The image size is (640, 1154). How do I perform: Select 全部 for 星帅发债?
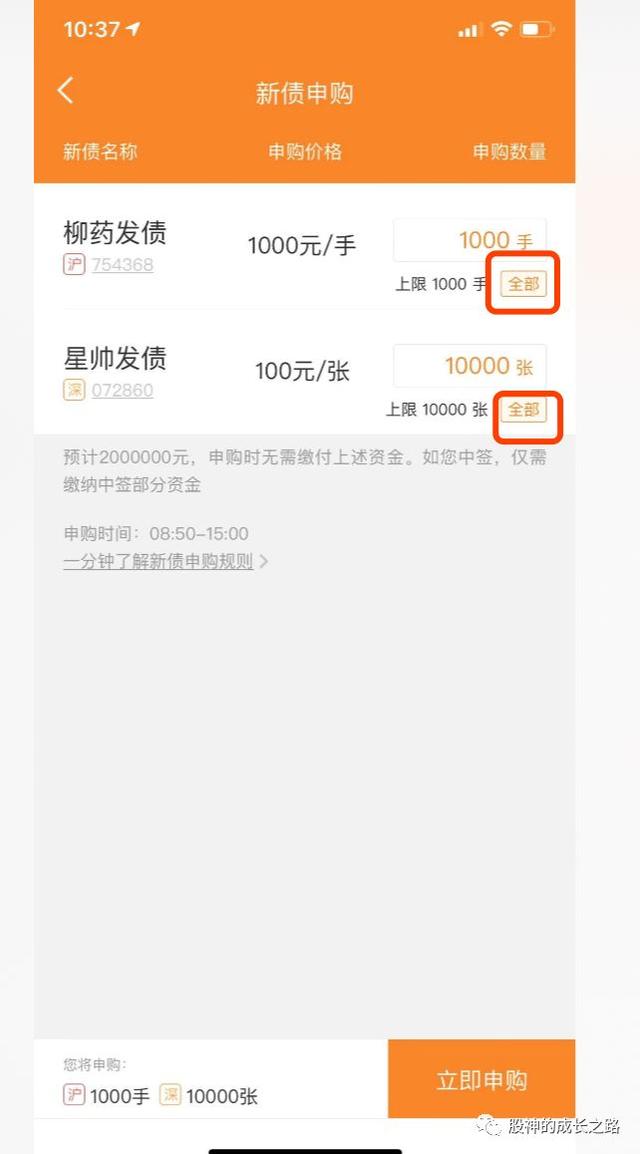click(x=523, y=410)
